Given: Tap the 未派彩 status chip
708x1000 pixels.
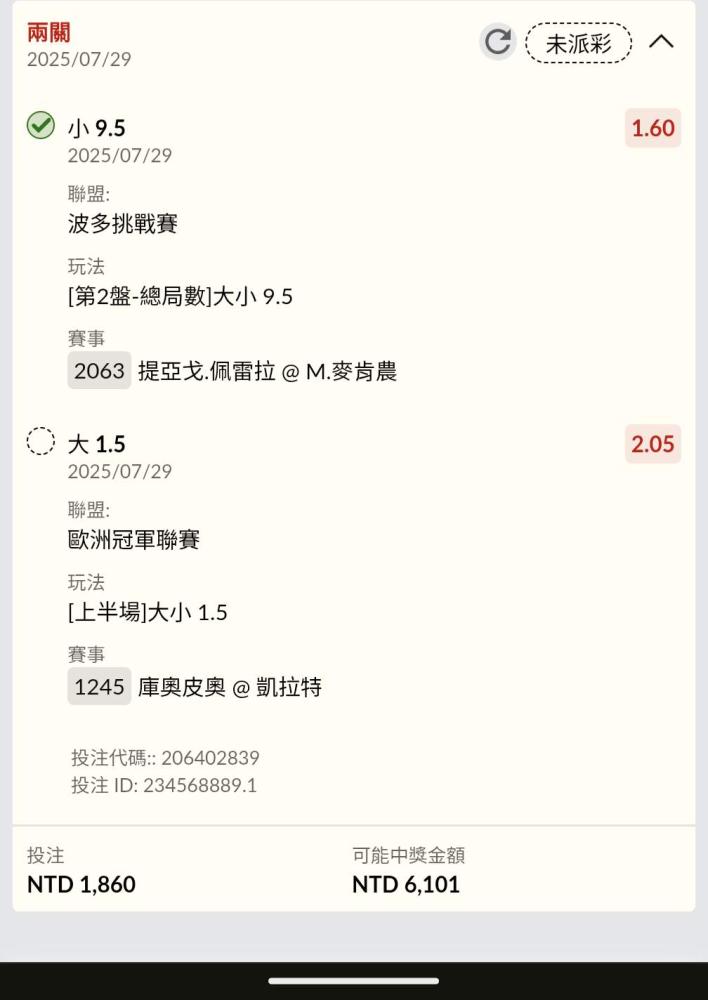Looking at the screenshot, I should click(x=579, y=43).
